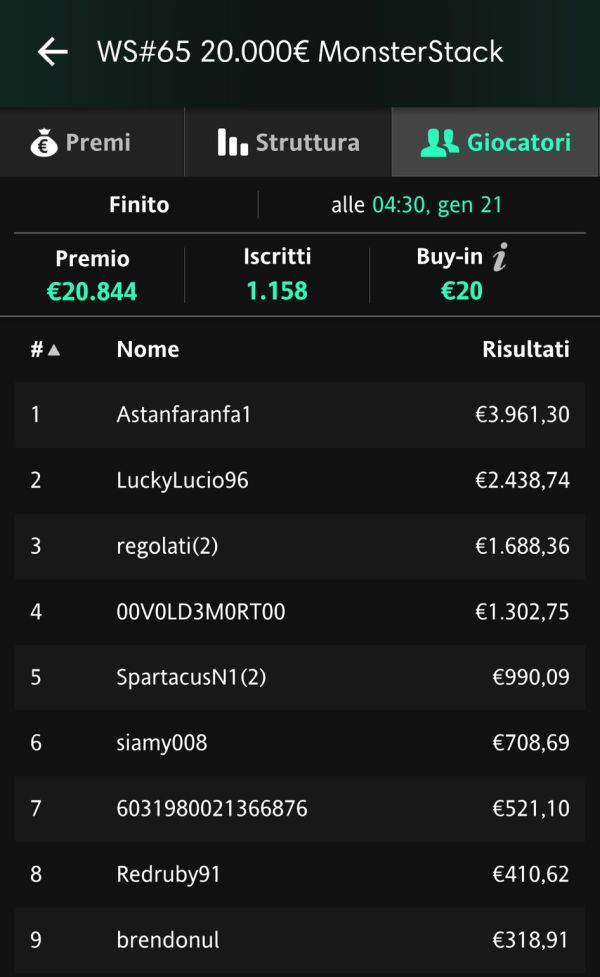The height and width of the screenshot is (977, 600).
Task: Select the Giocatori tab
Action: click(495, 142)
